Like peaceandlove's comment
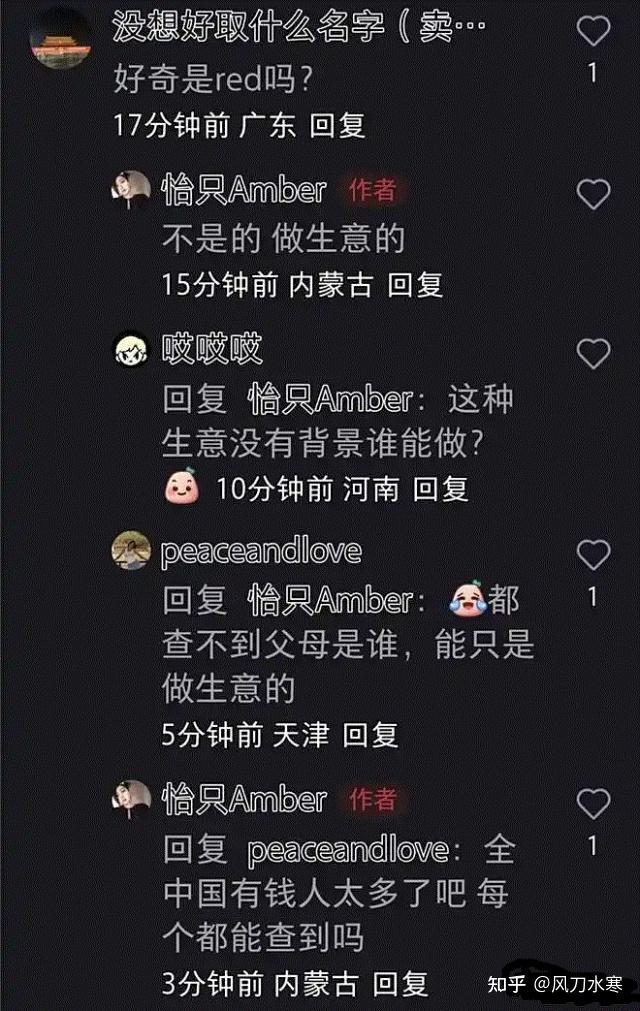 [594, 555]
